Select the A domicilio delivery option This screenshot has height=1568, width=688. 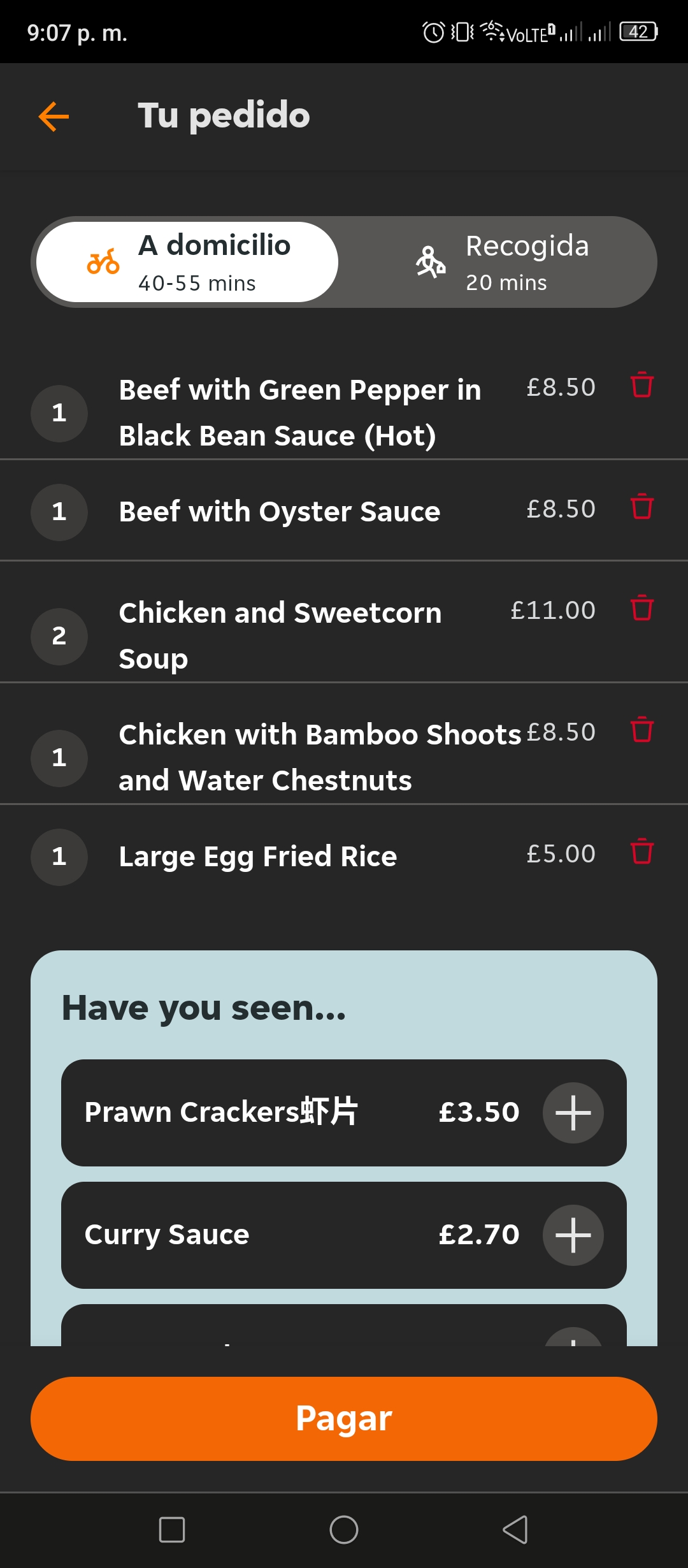tap(187, 262)
